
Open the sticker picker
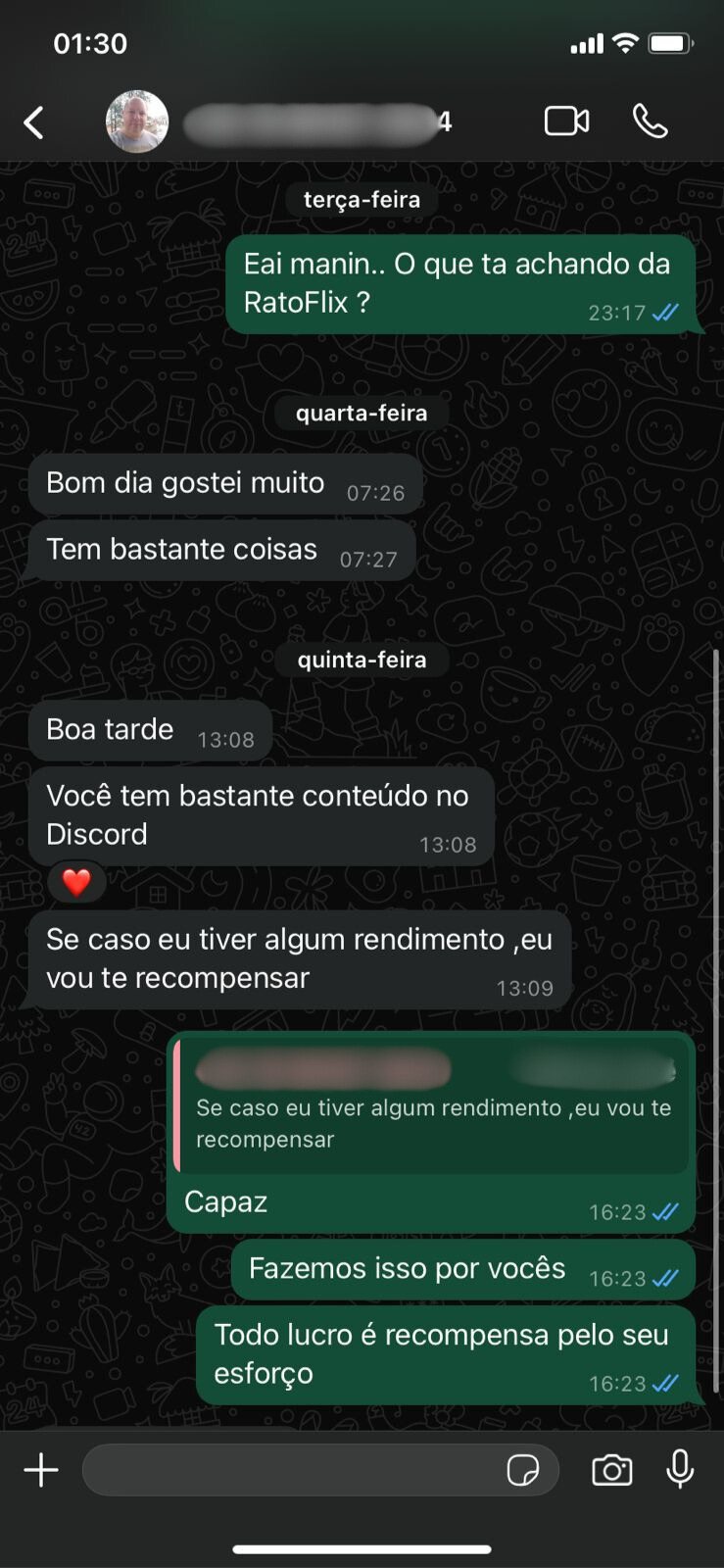(523, 1470)
